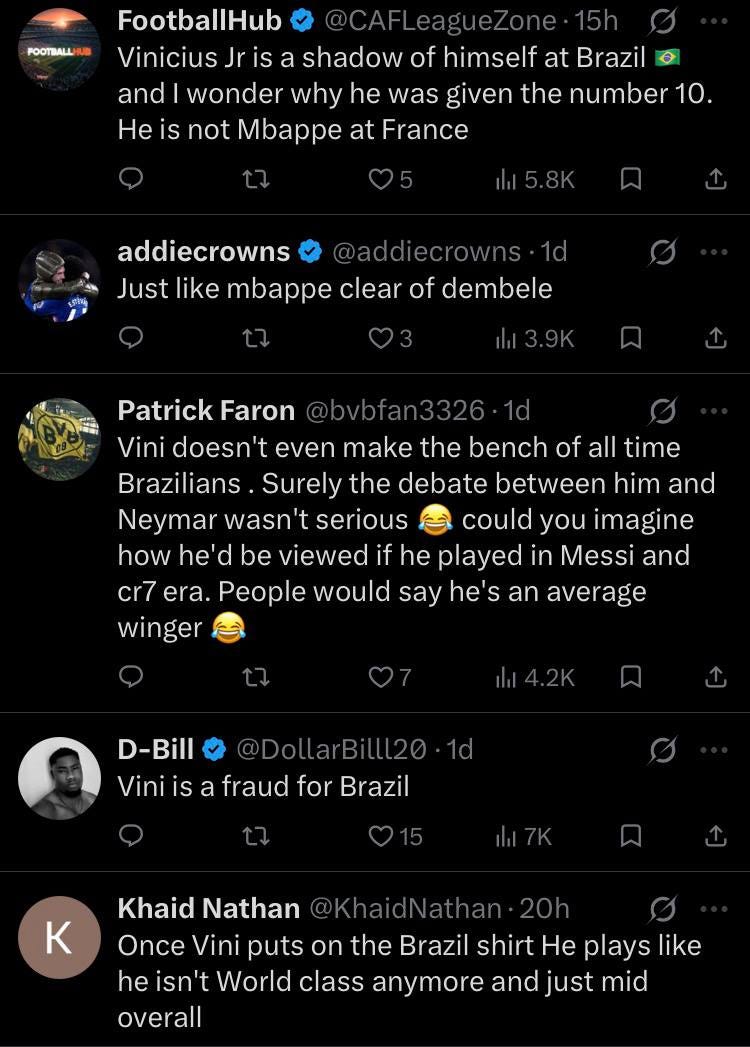View analytics for addiecrowns' post
The height and width of the screenshot is (1047, 750).
pos(535,339)
